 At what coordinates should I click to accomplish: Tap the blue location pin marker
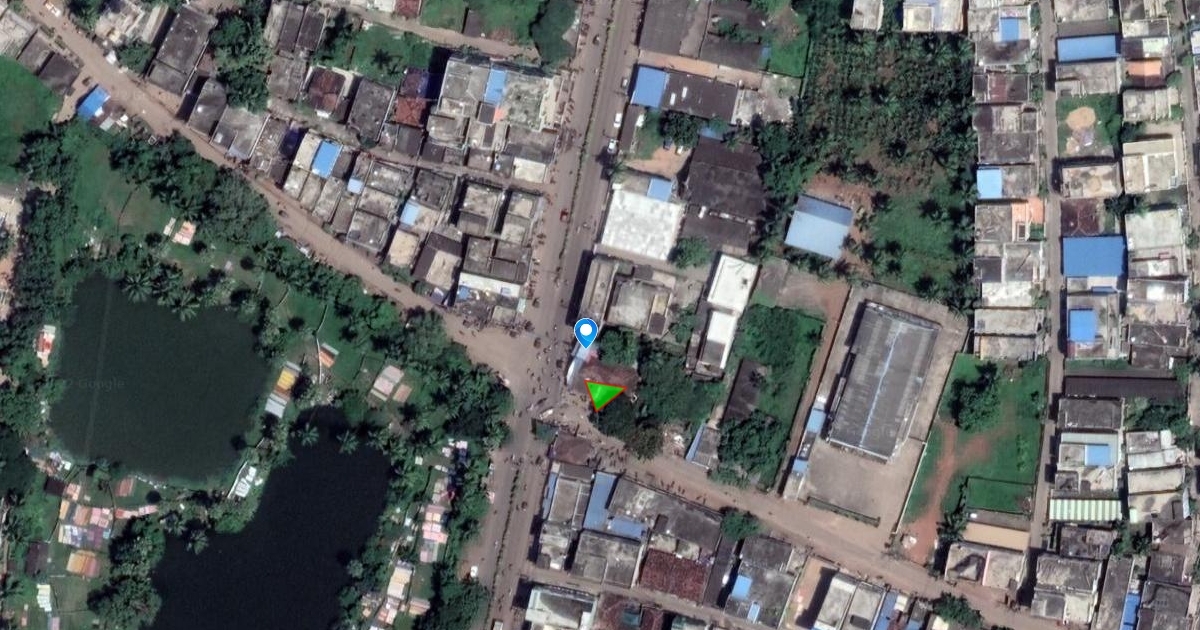coord(586,332)
